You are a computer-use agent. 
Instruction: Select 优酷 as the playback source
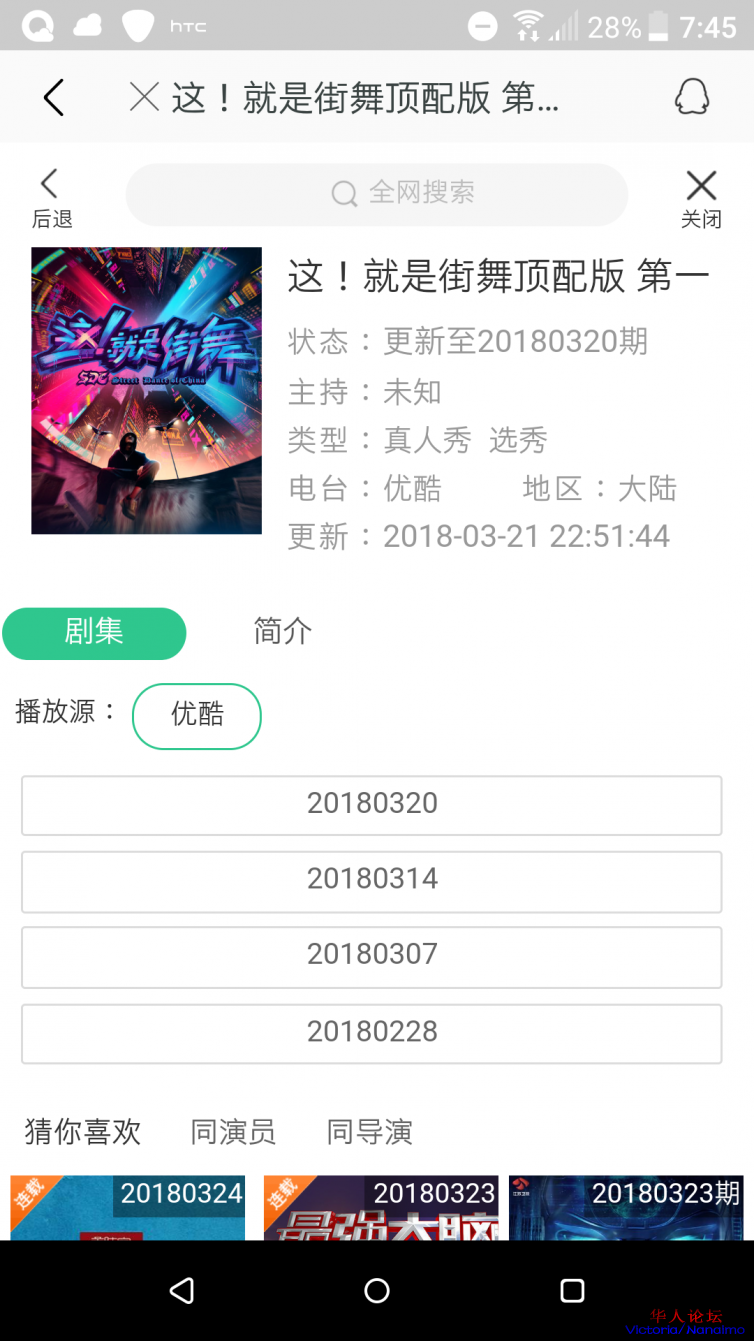[x=197, y=715]
